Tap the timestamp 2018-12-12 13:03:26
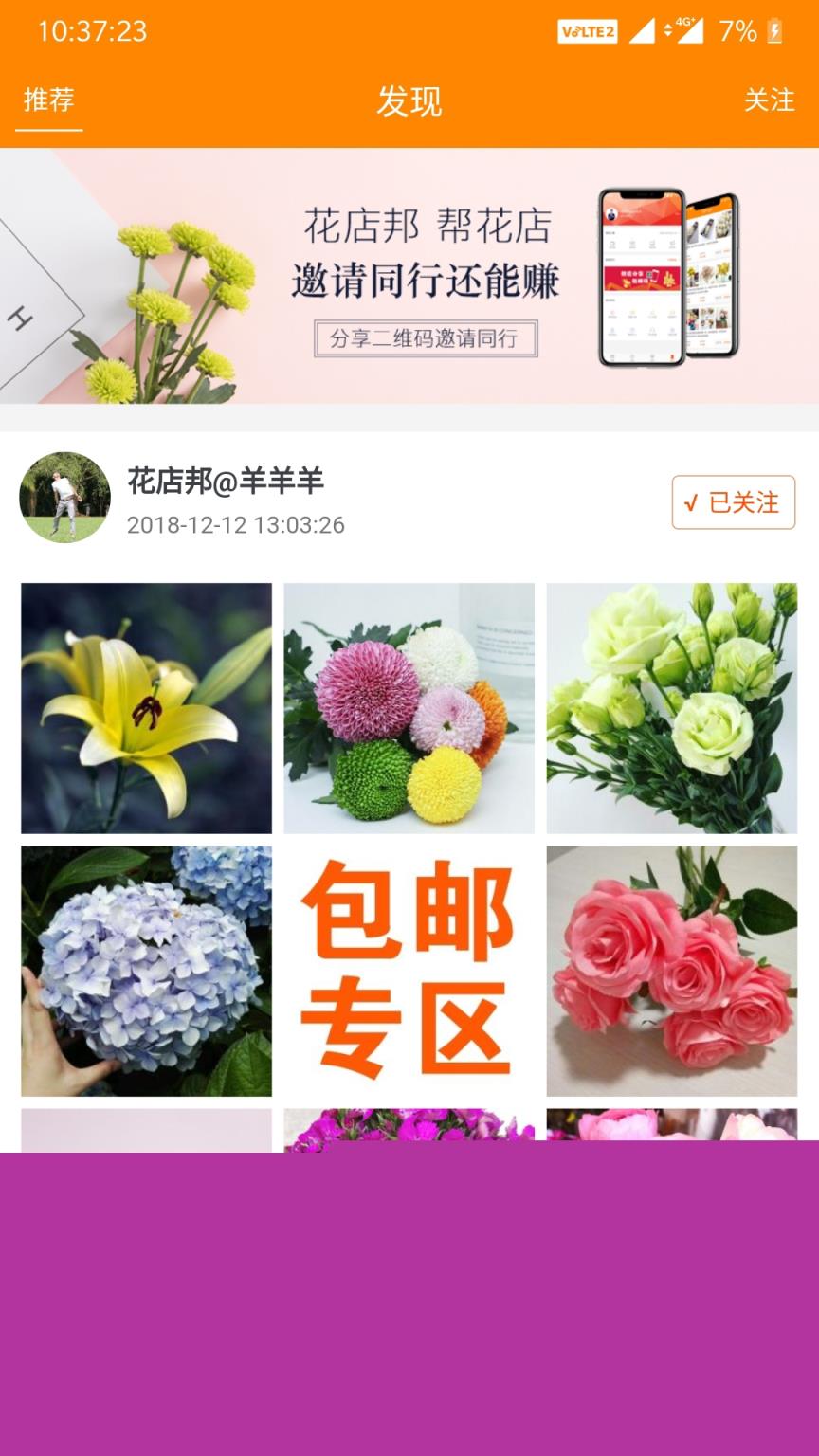The width and height of the screenshot is (819, 1456). click(236, 524)
